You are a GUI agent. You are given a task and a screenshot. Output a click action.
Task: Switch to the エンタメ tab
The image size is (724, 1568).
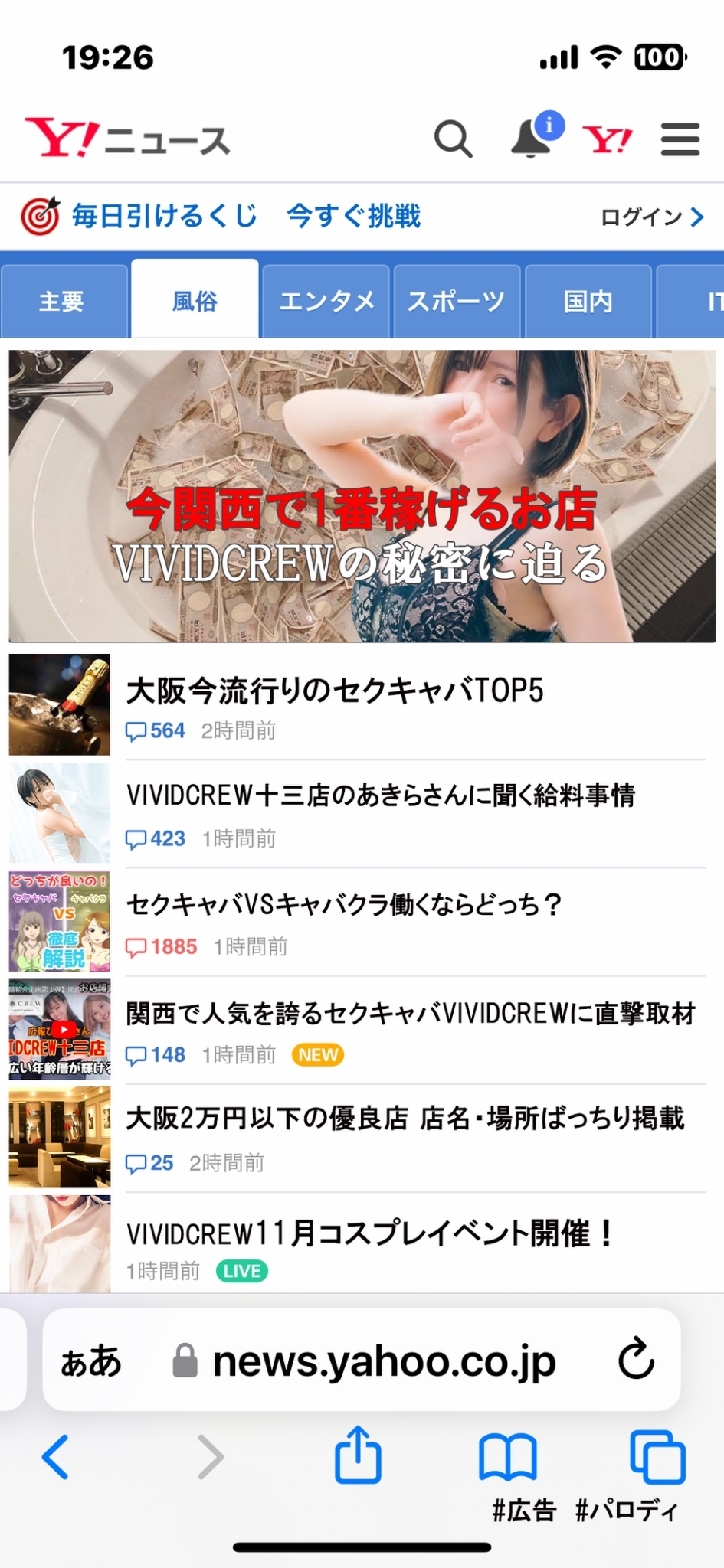click(x=326, y=302)
